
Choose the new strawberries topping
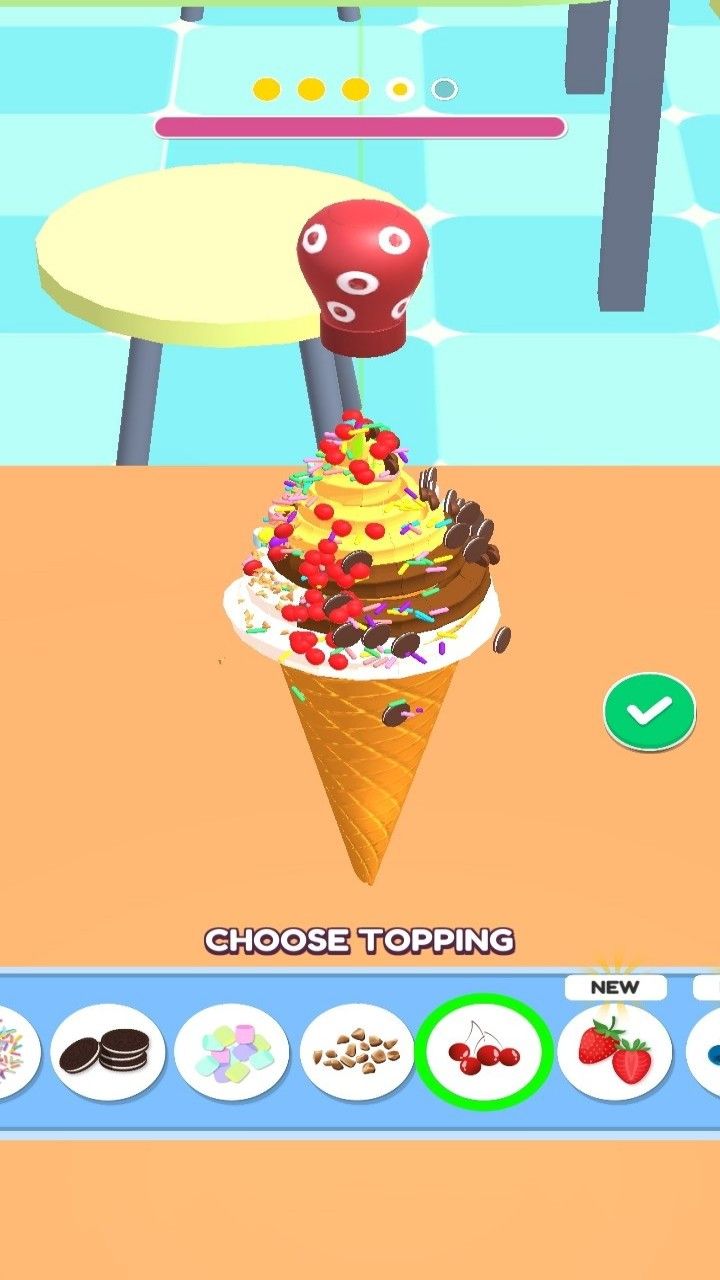point(614,1052)
